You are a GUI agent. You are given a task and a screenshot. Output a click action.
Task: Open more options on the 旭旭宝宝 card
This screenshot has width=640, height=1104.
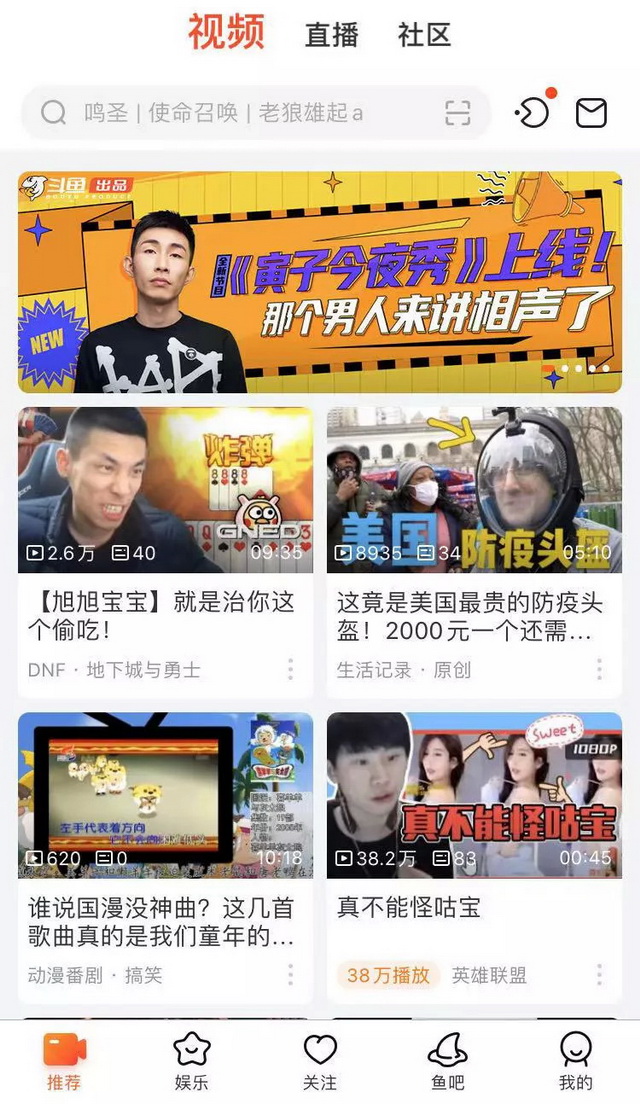290,669
